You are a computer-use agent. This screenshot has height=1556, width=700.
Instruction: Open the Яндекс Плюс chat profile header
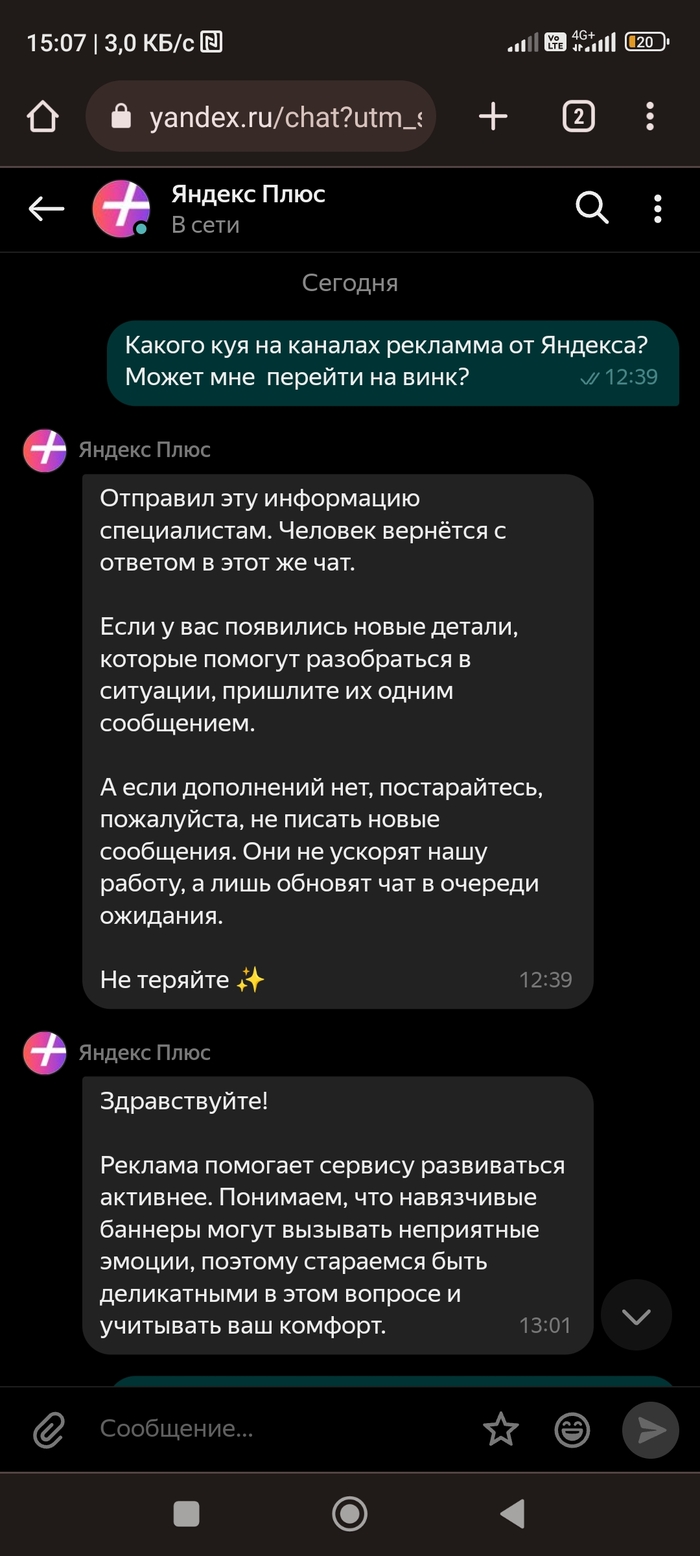click(x=248, y=208)
